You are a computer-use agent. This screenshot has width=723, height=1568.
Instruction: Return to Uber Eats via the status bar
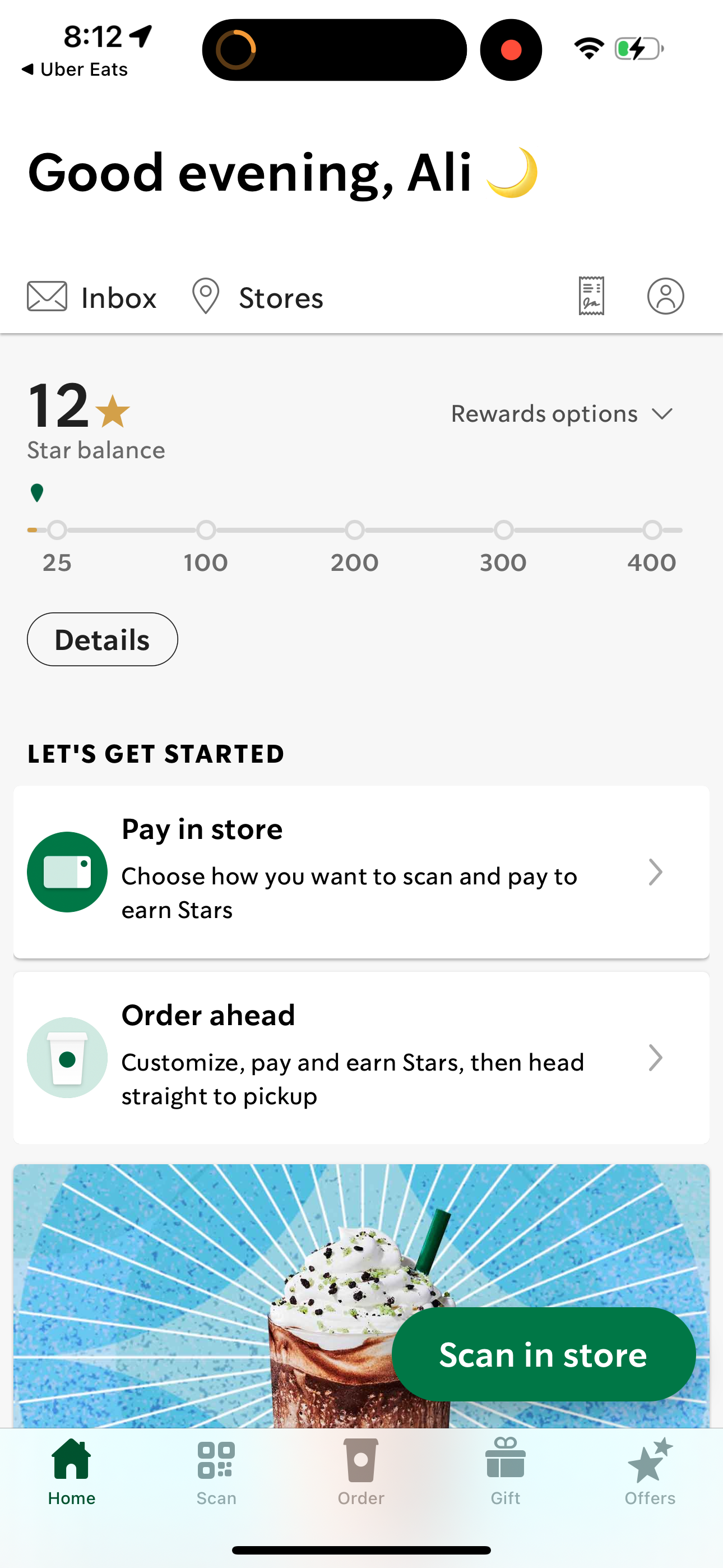(74, 69)
